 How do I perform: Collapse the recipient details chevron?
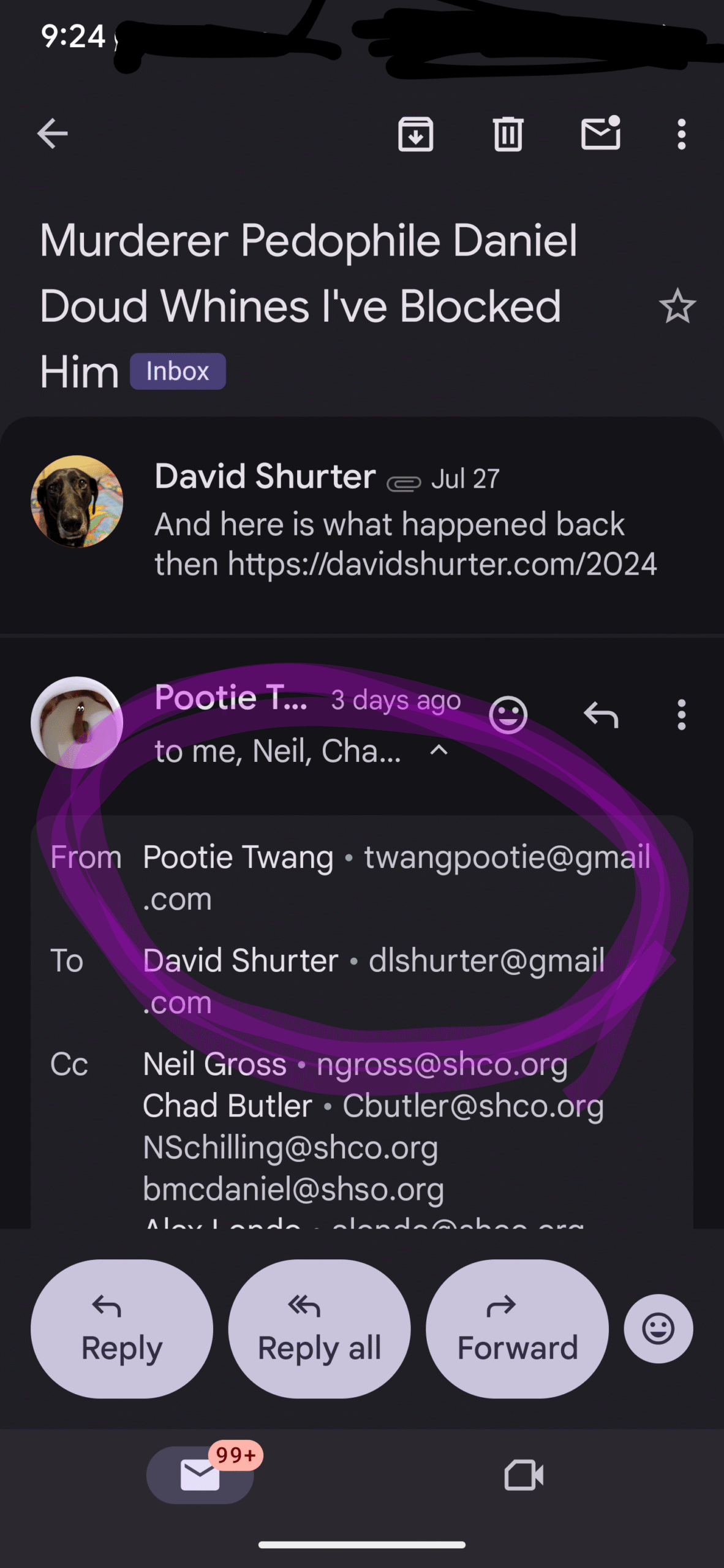coord(439,750)
